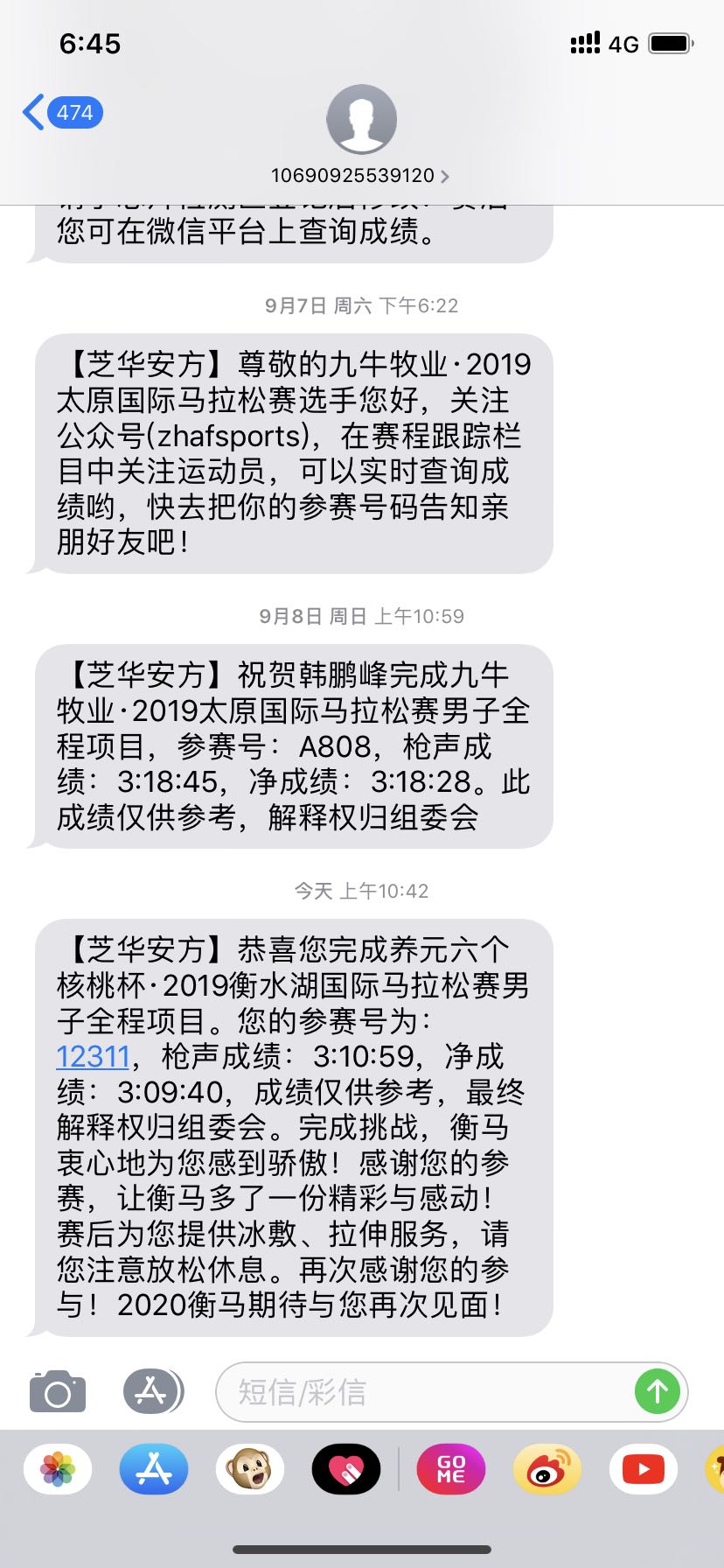Open the Digital Touch heart app
Viewport: 724px width, 1568px height.
[x=345, y=1469]
